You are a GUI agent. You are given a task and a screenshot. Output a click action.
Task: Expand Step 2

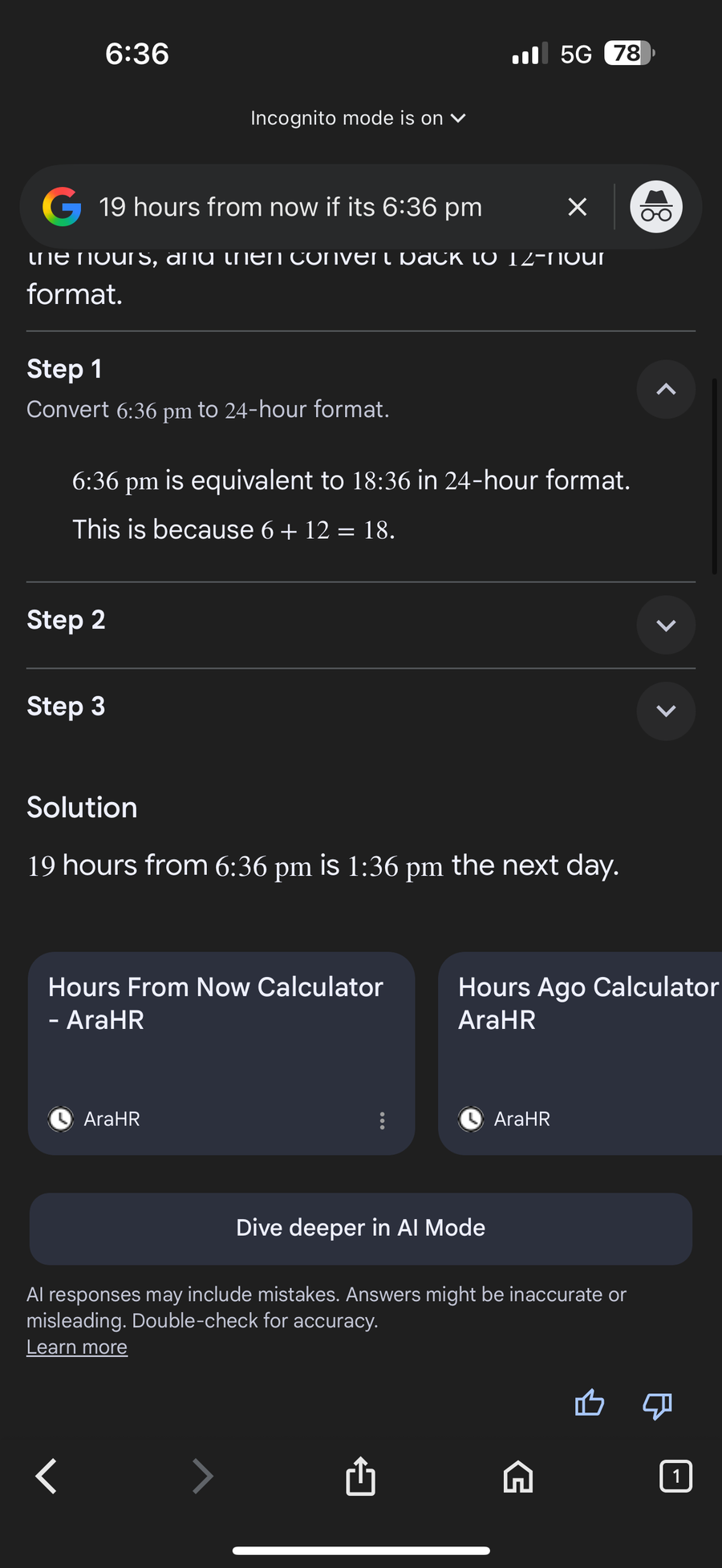(666, 625)
